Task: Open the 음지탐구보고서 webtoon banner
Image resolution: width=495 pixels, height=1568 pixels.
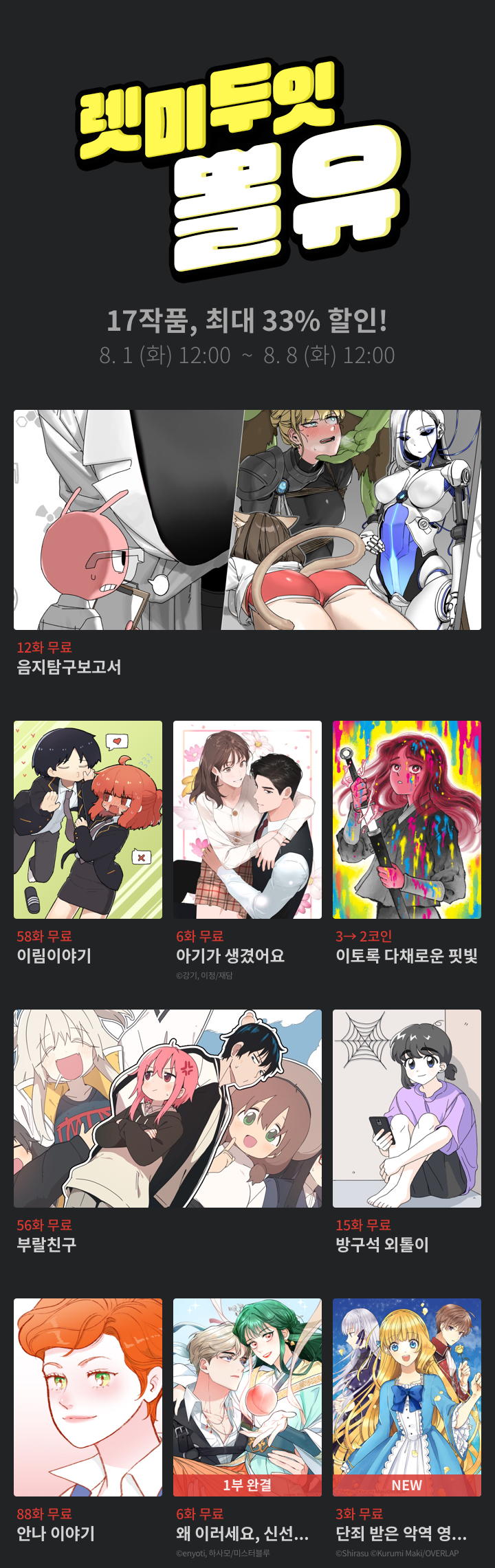Action: click(x=247, y=520)
